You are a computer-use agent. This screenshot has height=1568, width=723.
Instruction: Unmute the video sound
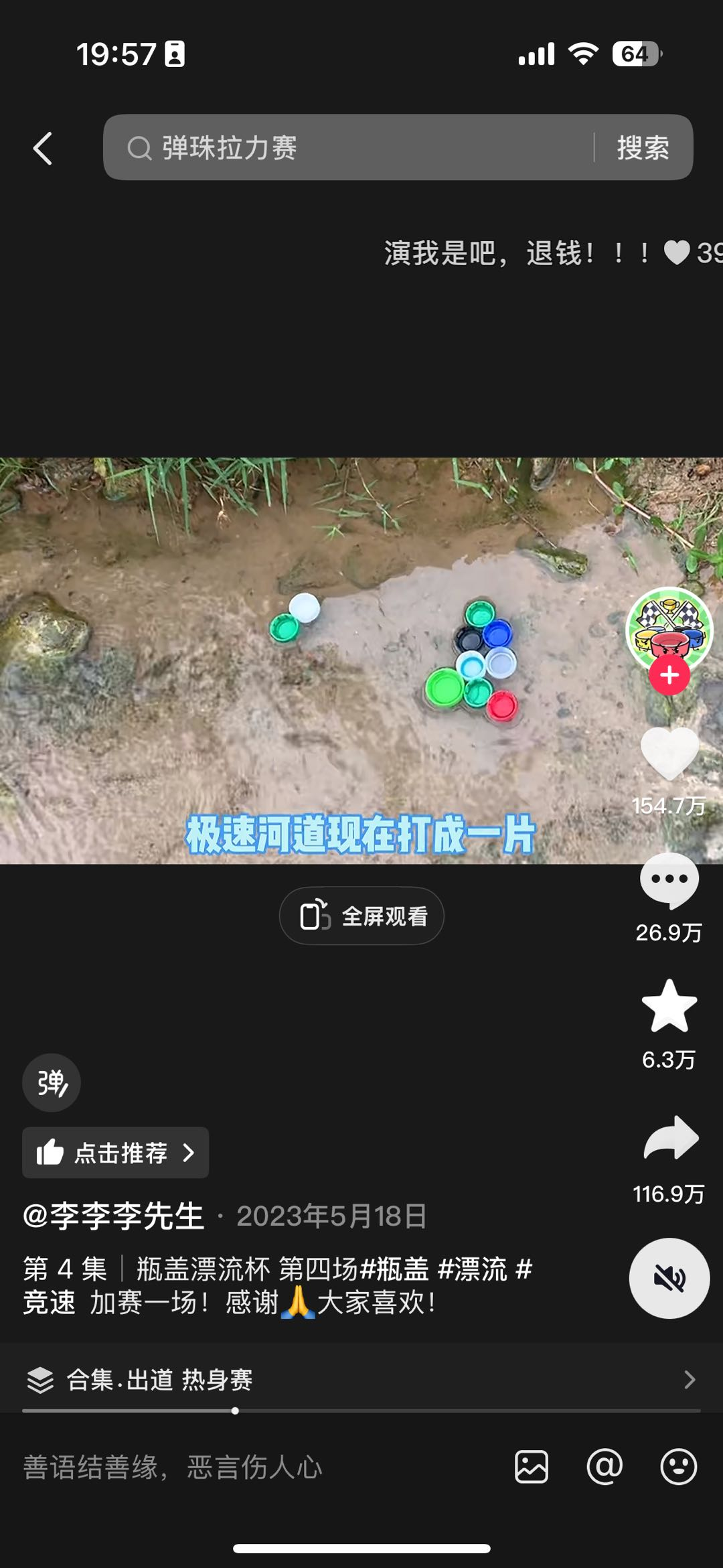coord(669,1279)
